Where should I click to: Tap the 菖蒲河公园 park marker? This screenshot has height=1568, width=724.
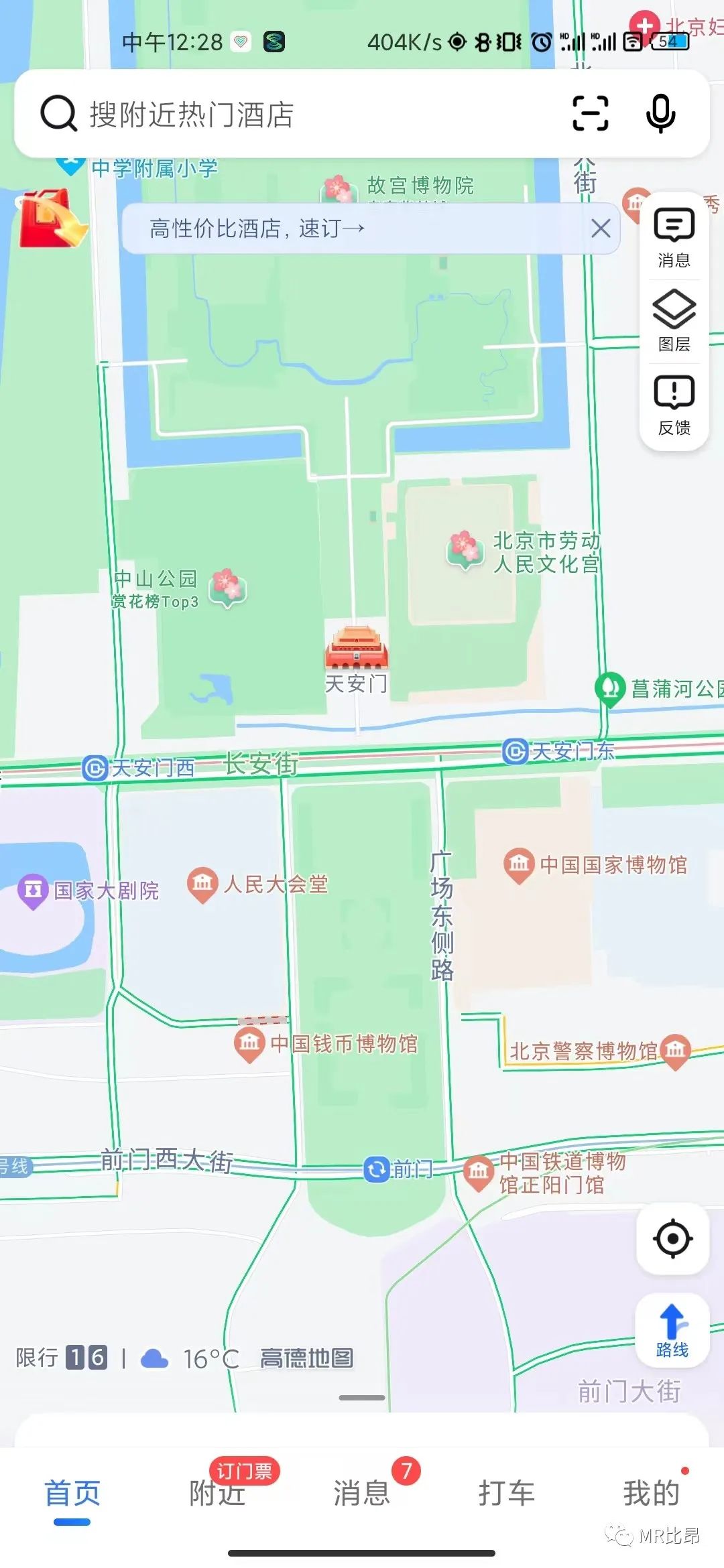(x=609, y=687)
